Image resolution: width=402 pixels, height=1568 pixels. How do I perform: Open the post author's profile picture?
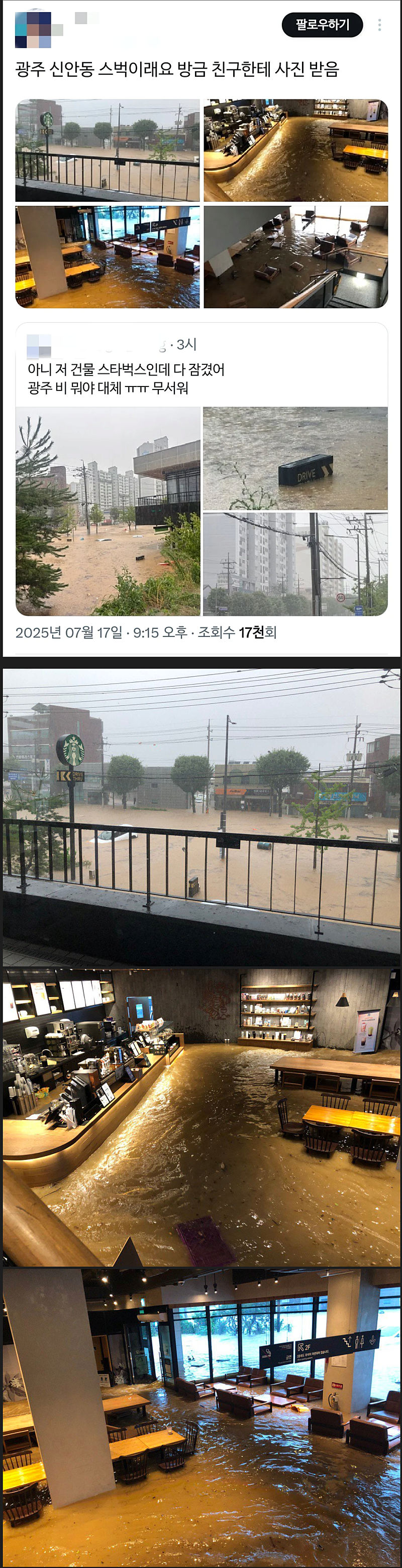34,28
